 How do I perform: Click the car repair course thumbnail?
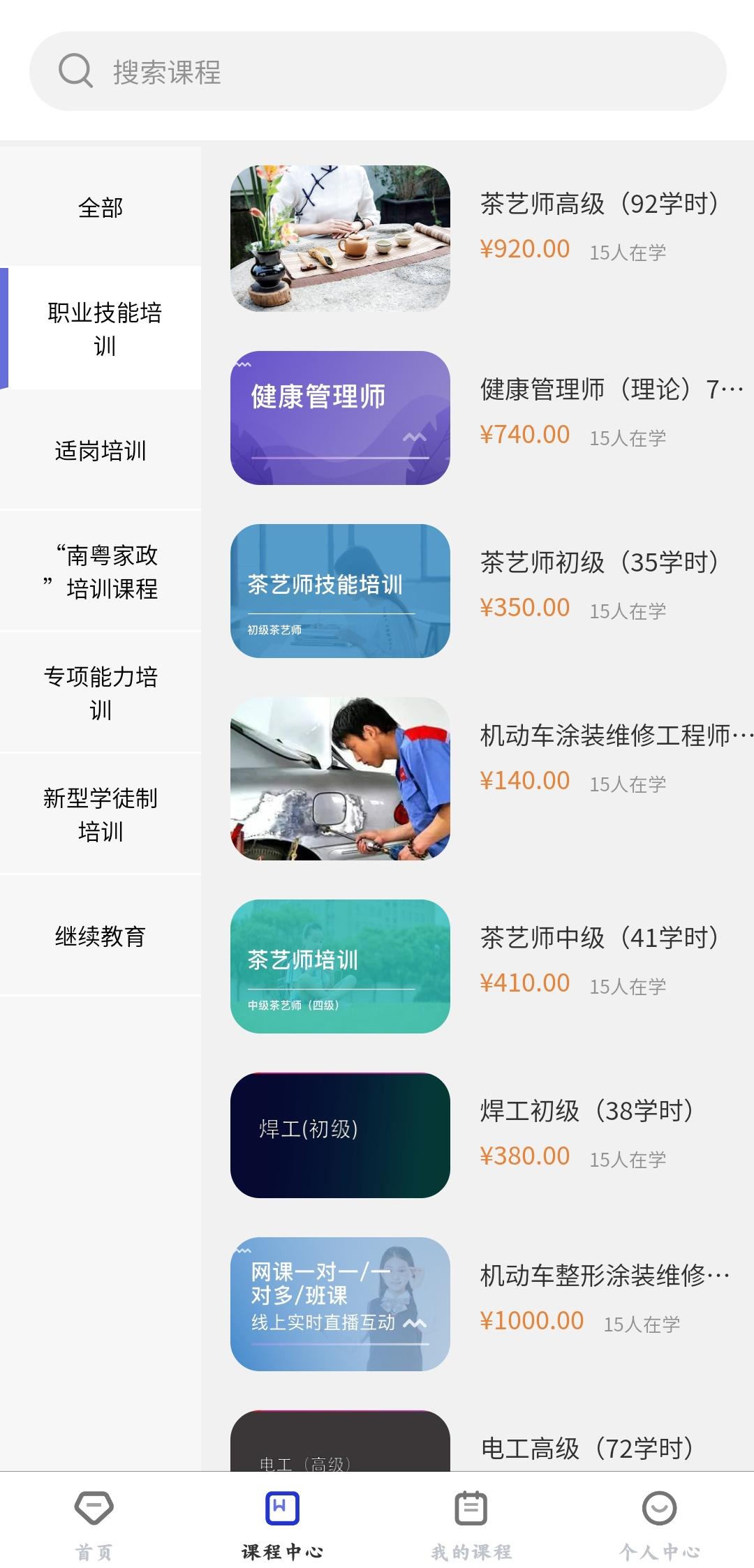(x=340, y=782)
